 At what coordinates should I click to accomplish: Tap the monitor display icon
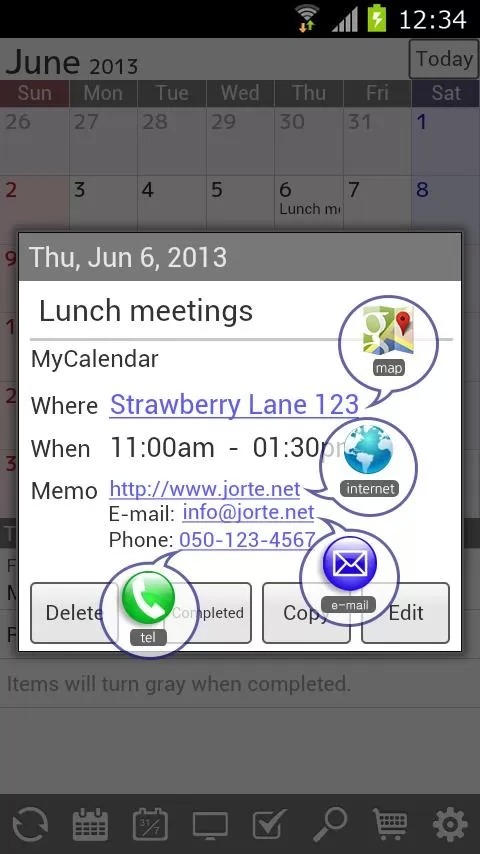tap(210, 825)
